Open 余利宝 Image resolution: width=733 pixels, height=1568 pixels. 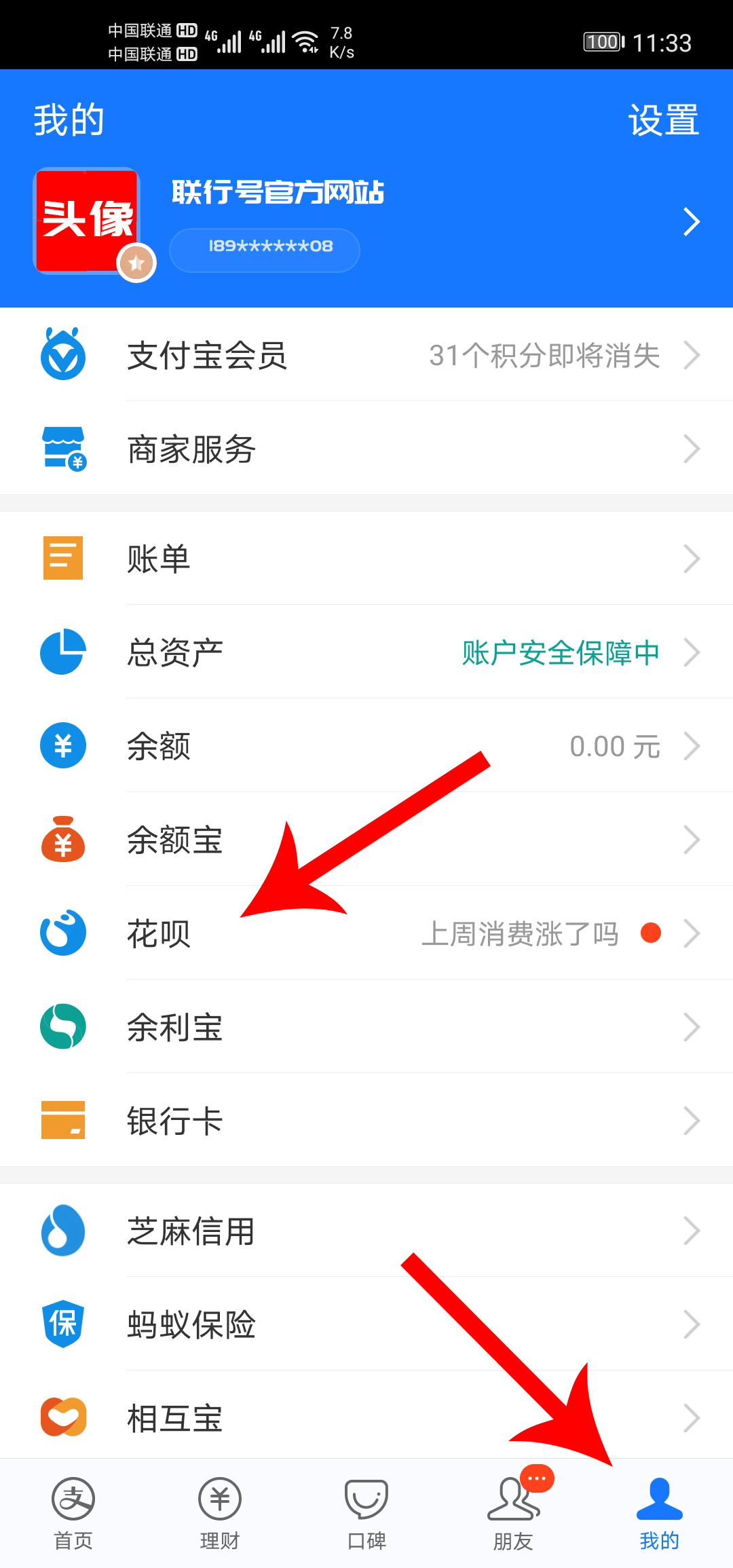tap(366, 1027)
